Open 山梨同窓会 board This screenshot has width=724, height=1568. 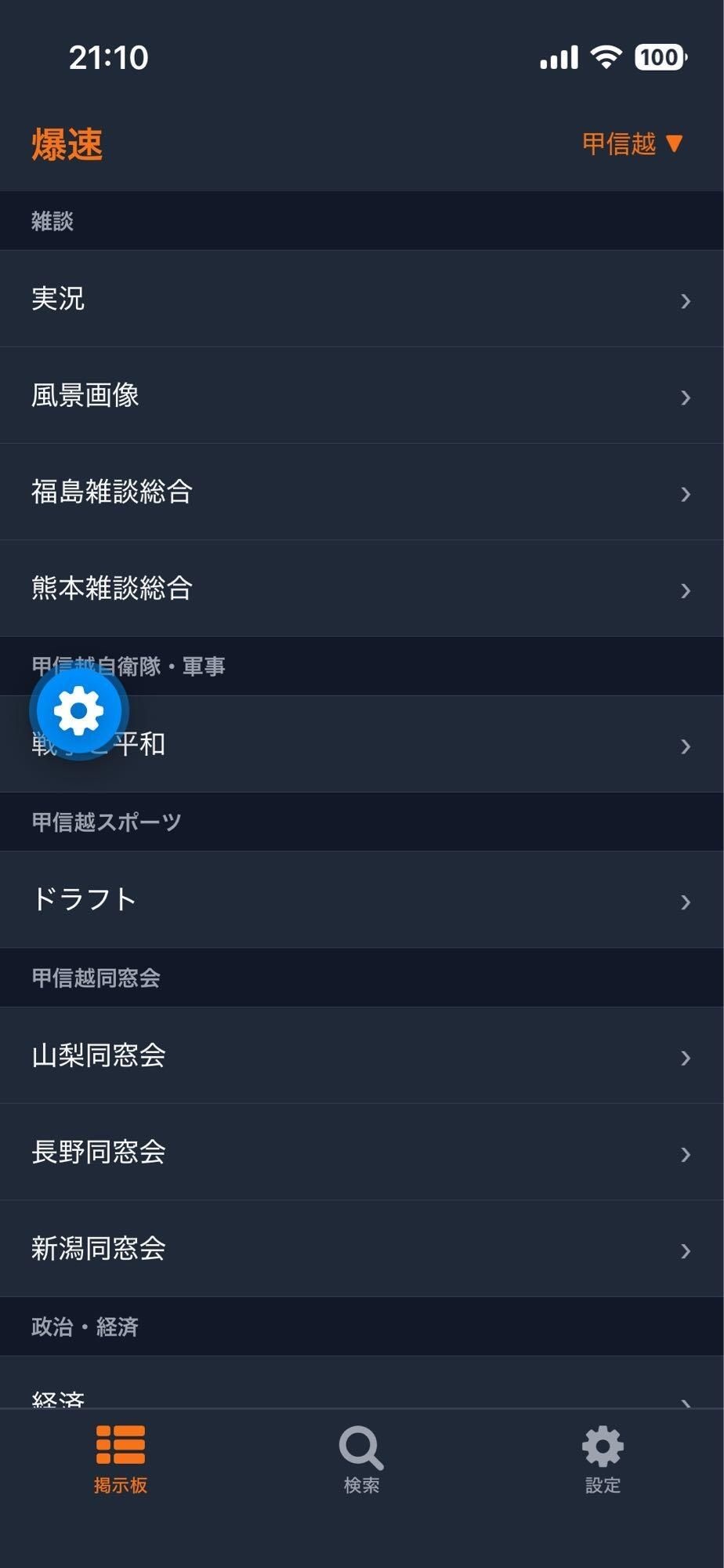pos(360,1055)
